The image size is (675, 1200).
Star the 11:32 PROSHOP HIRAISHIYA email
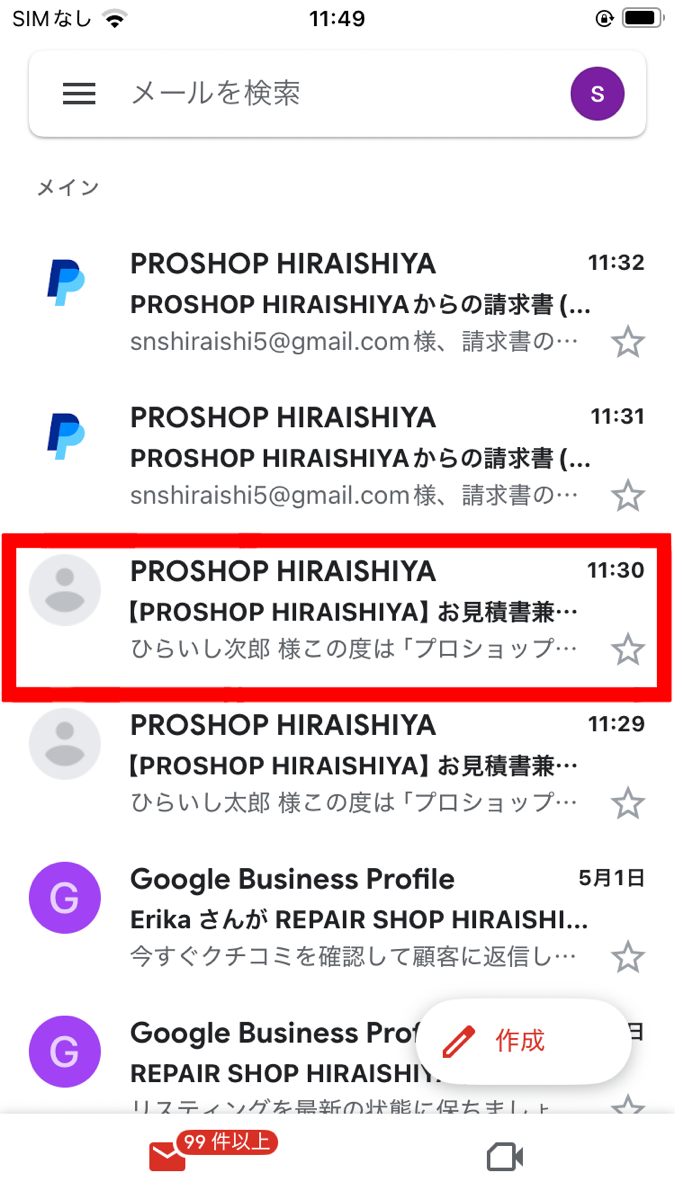point(628,342)
